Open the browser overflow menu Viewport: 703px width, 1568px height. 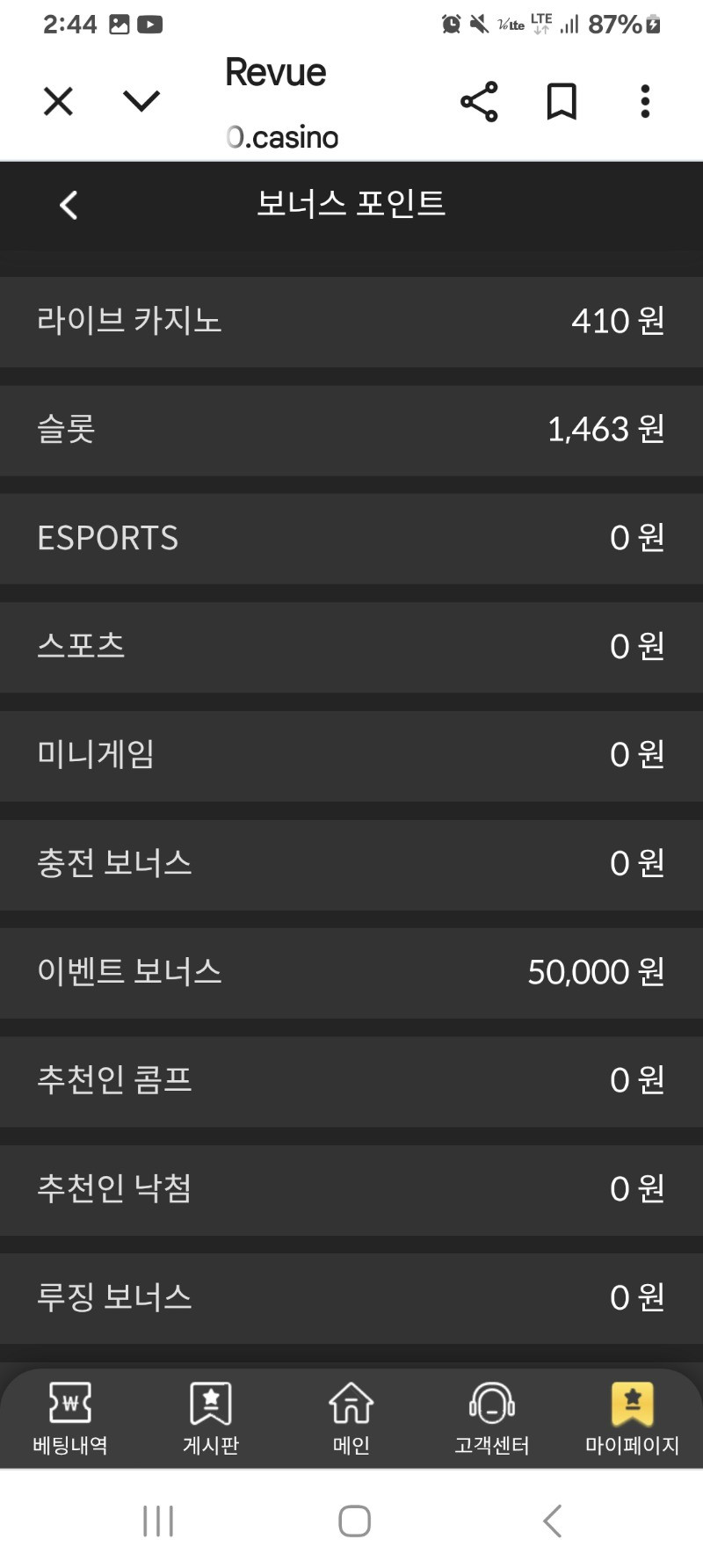tap(645, 102)
